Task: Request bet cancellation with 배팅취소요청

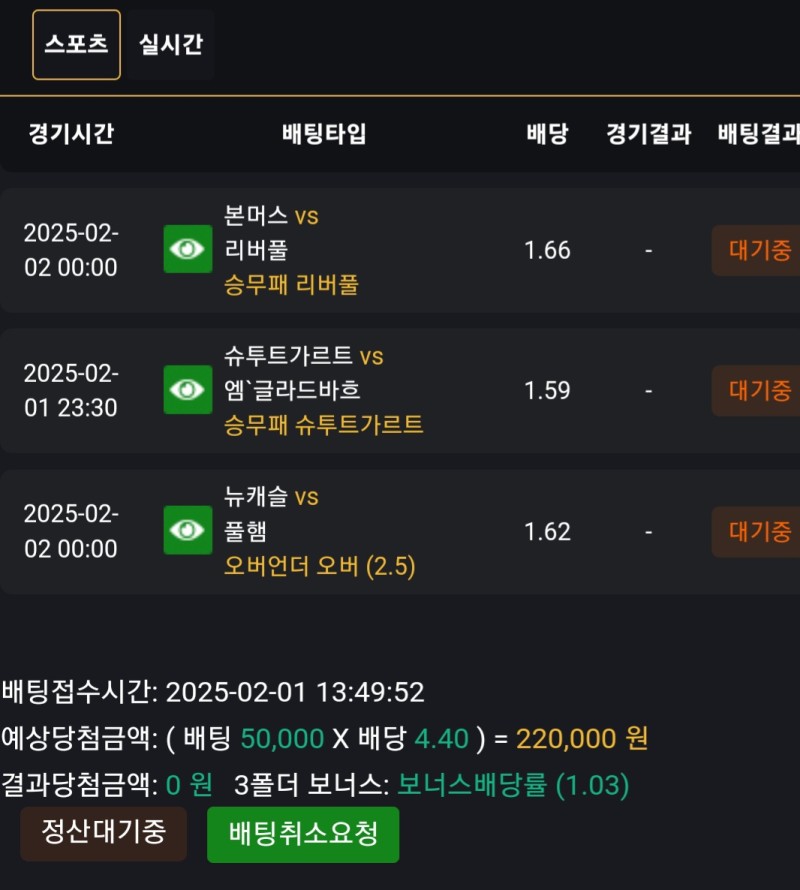Action: [303, 834]
